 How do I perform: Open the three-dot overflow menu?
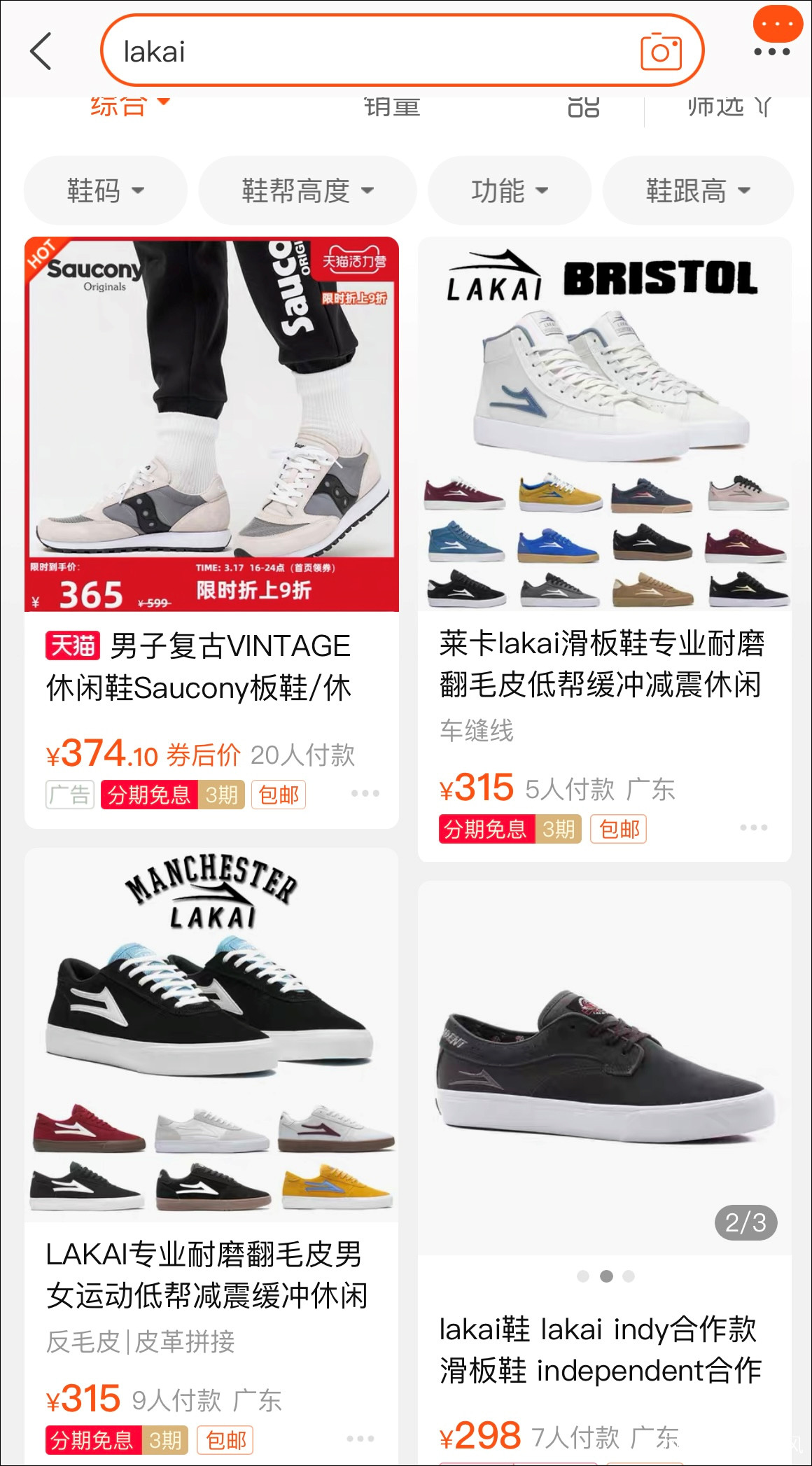pyautogui.click(x=771, y=51)
